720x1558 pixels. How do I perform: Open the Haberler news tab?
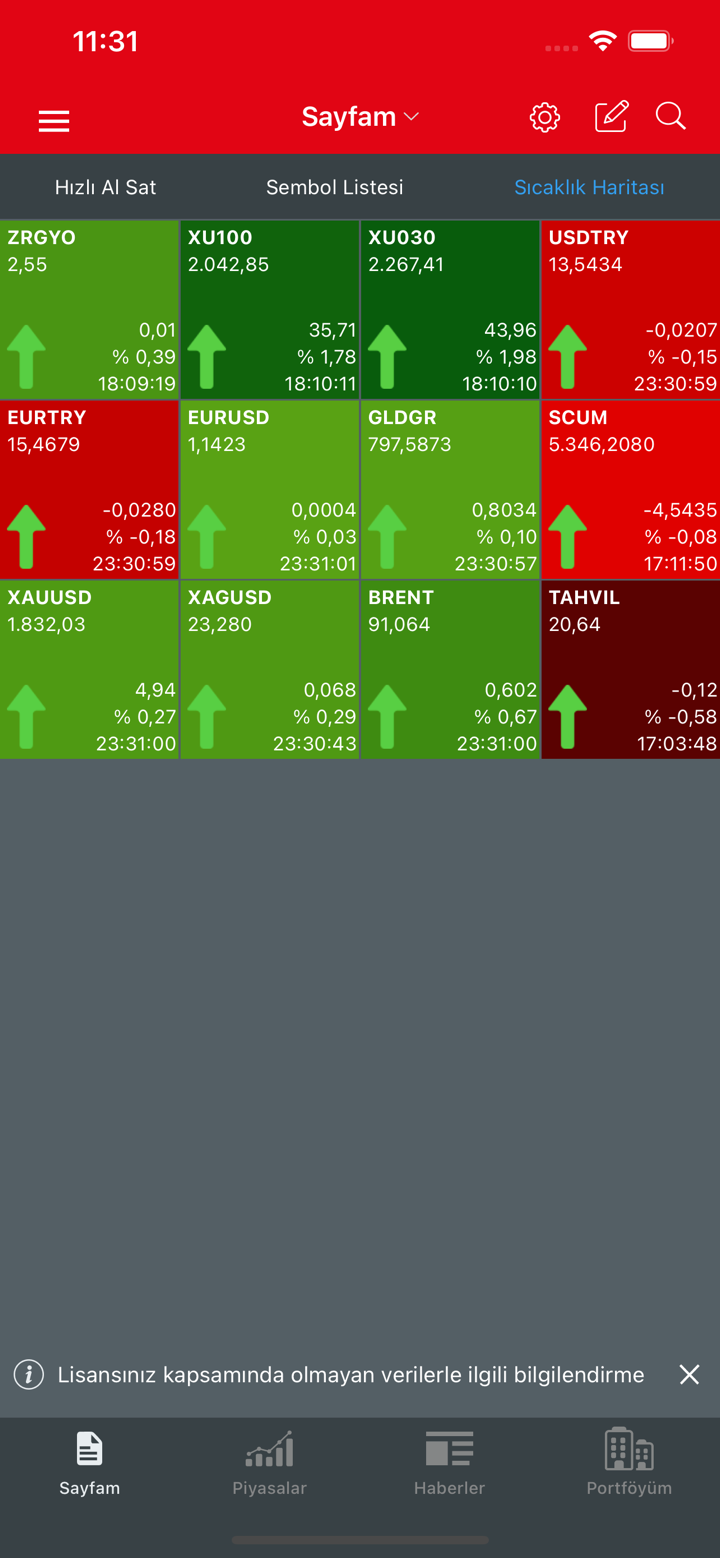[449, 1463]
